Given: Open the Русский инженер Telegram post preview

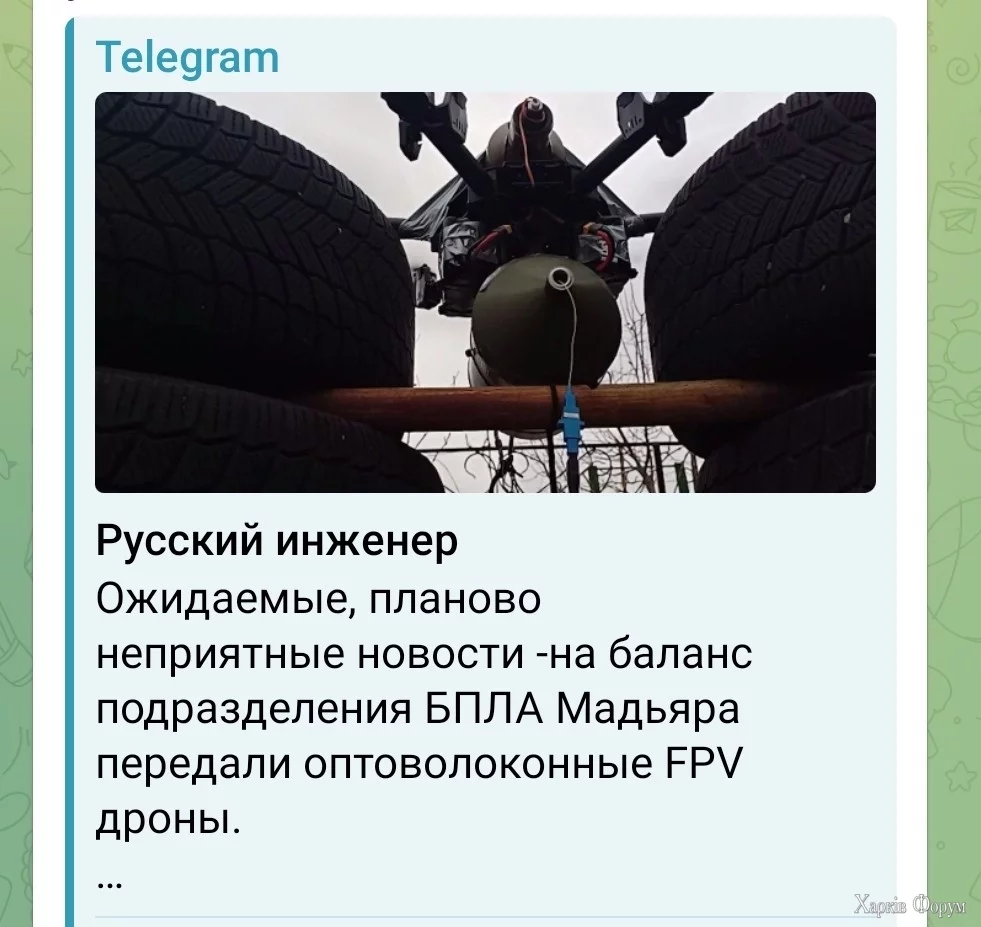Looking at the screenshot, I should tap(277, 542).
